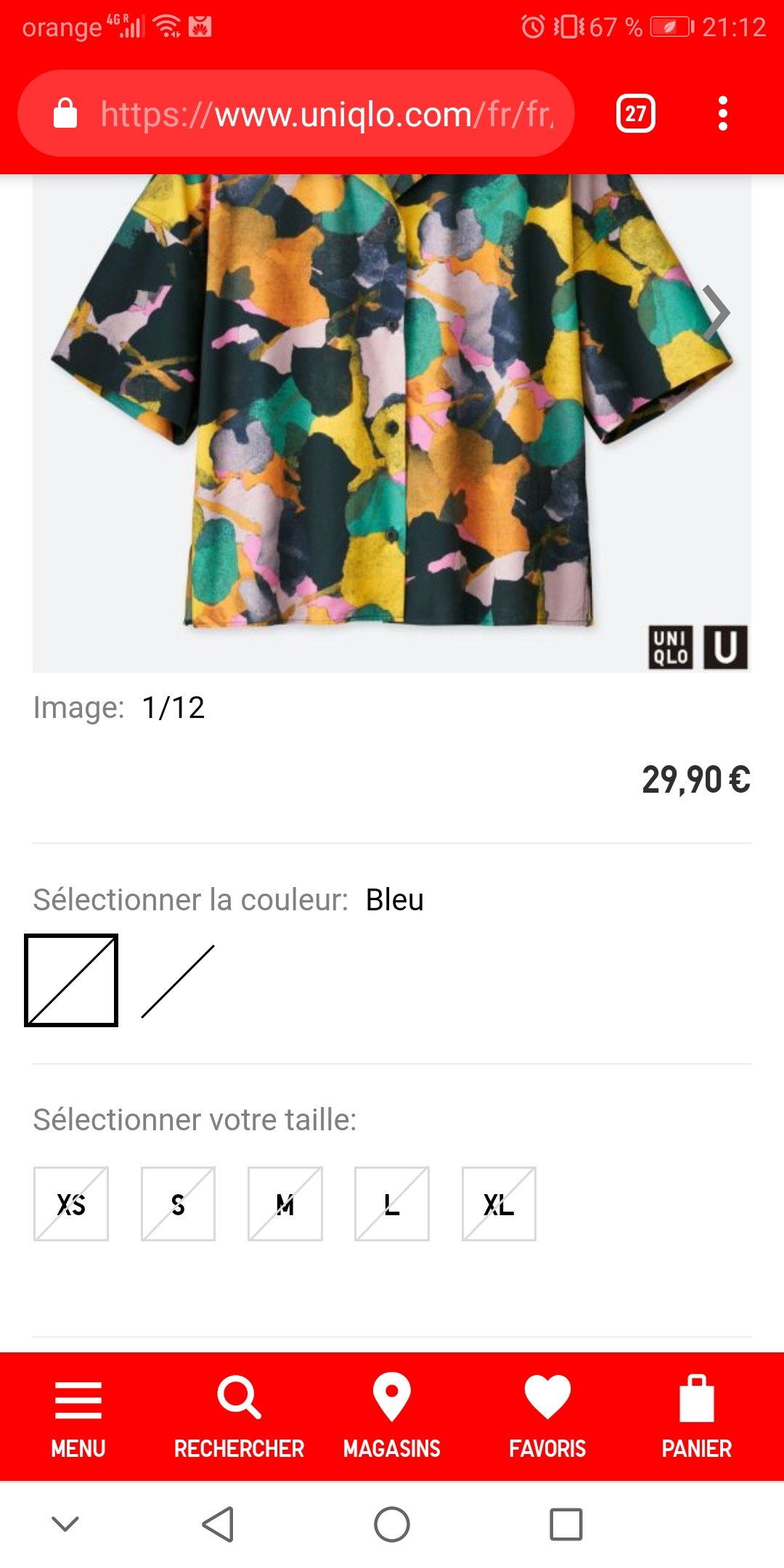Choose the second unbordered color swatch
Viewport: 784px width, 1568px height.
pyautogui.click(x=178, y=981)
